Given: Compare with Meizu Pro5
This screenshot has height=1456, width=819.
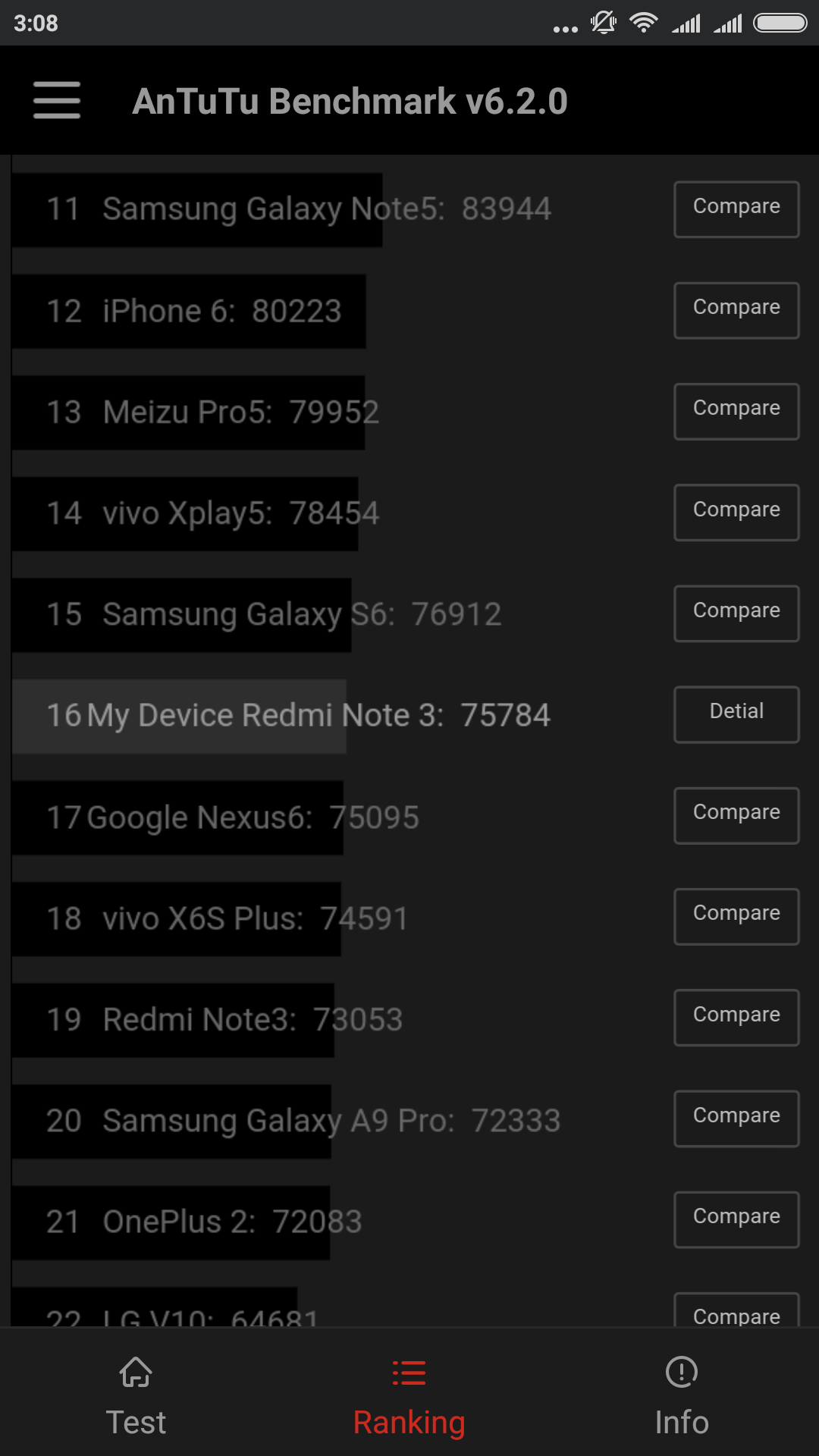Looking at the screenshot, I should pyautogui.click(x=736, y=411).
